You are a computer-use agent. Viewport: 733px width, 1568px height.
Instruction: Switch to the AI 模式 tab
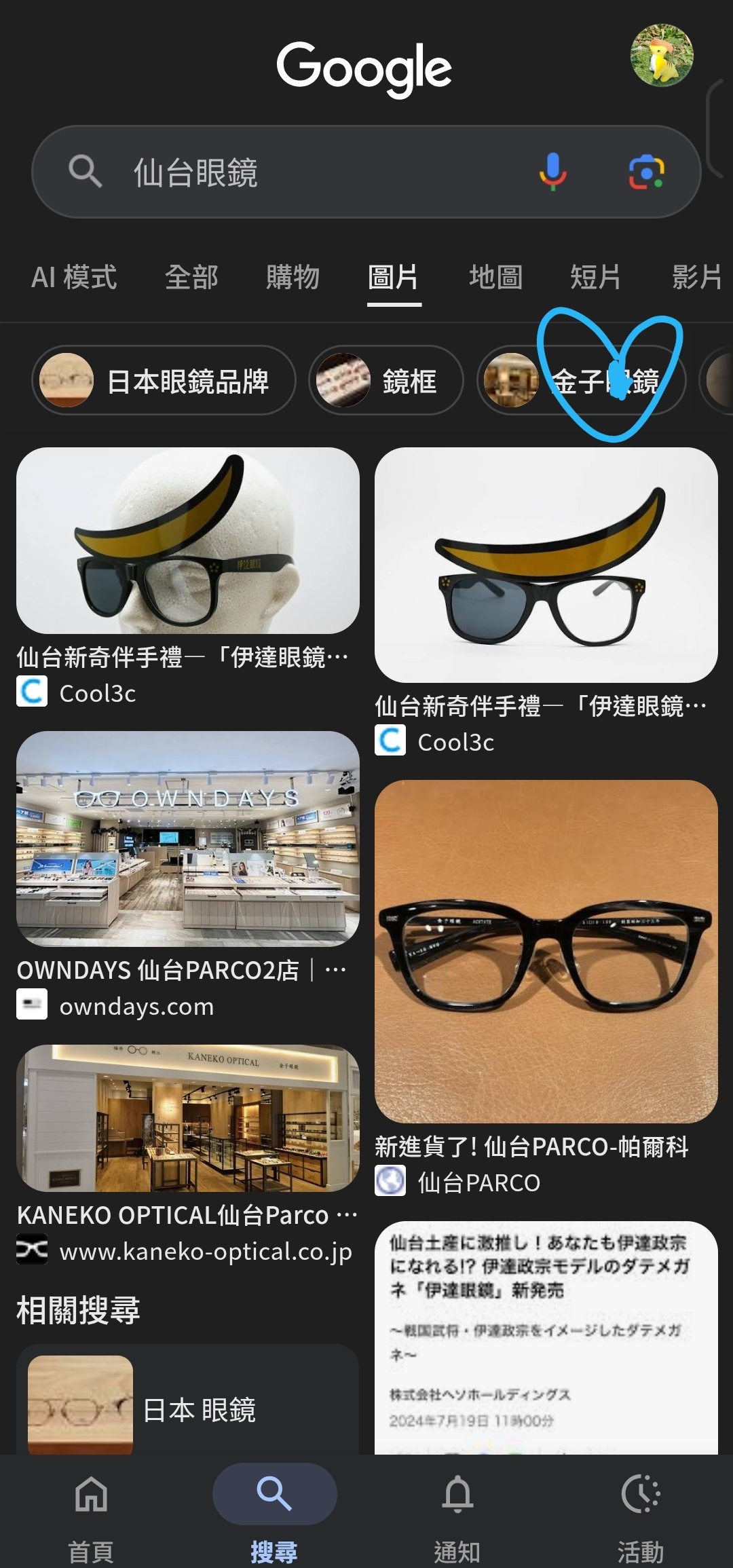(x=74, y=278)
